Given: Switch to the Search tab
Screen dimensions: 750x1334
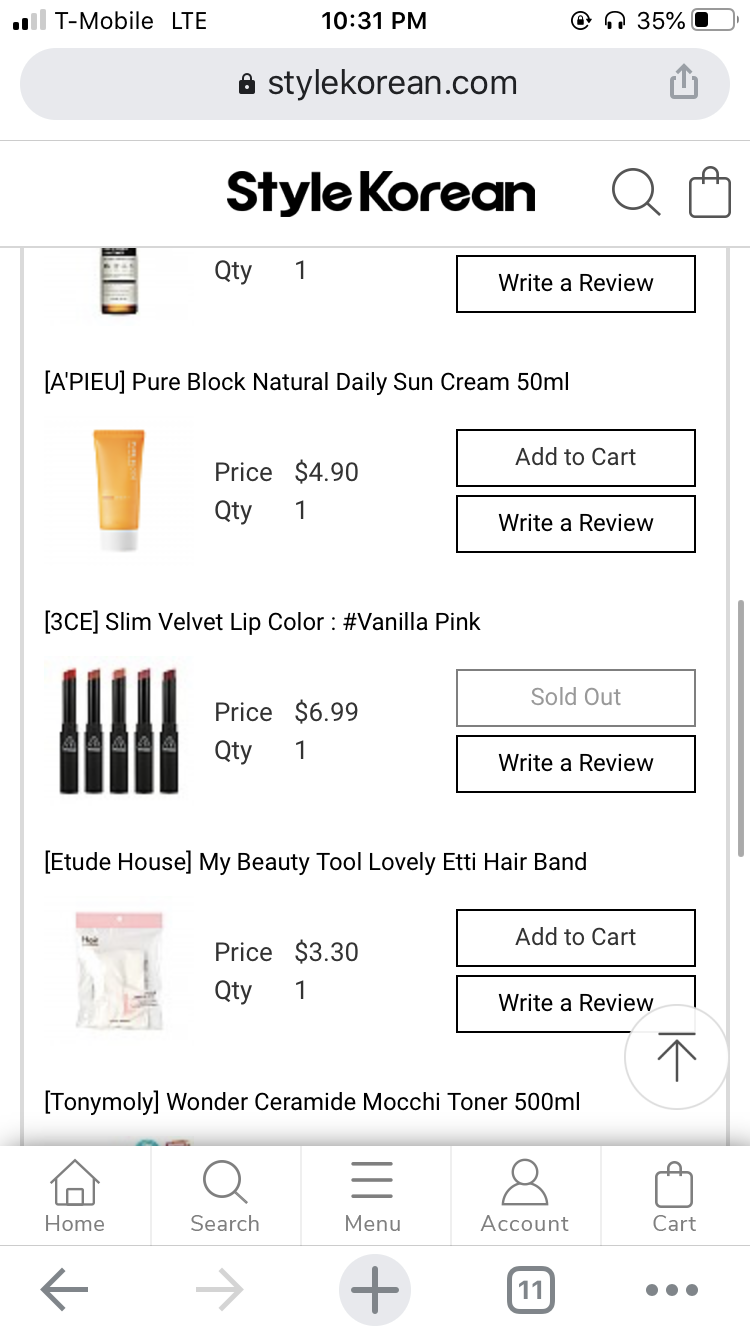Looking at the screenshot, I should 225,1196.
